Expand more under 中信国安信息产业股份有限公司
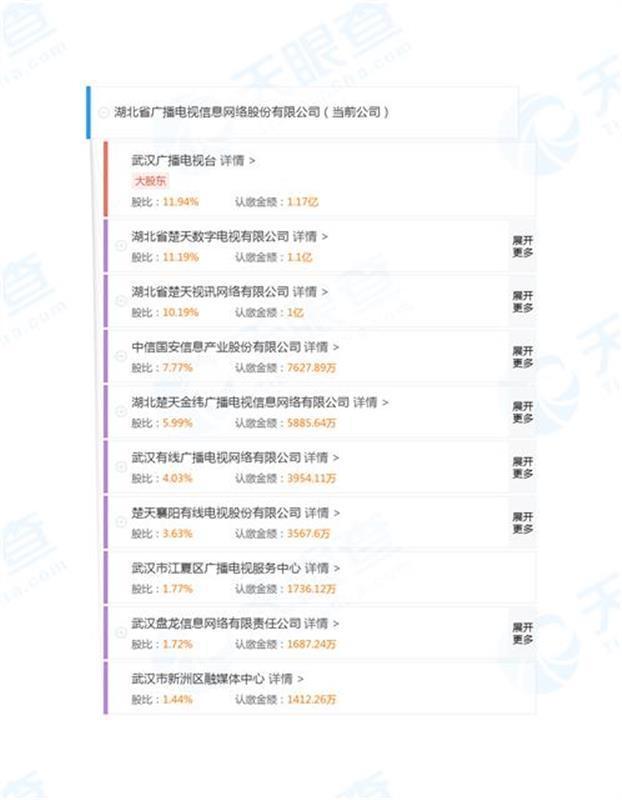This screenshot has width=622, height=800. pyautogui.click(x=522, y=356)
